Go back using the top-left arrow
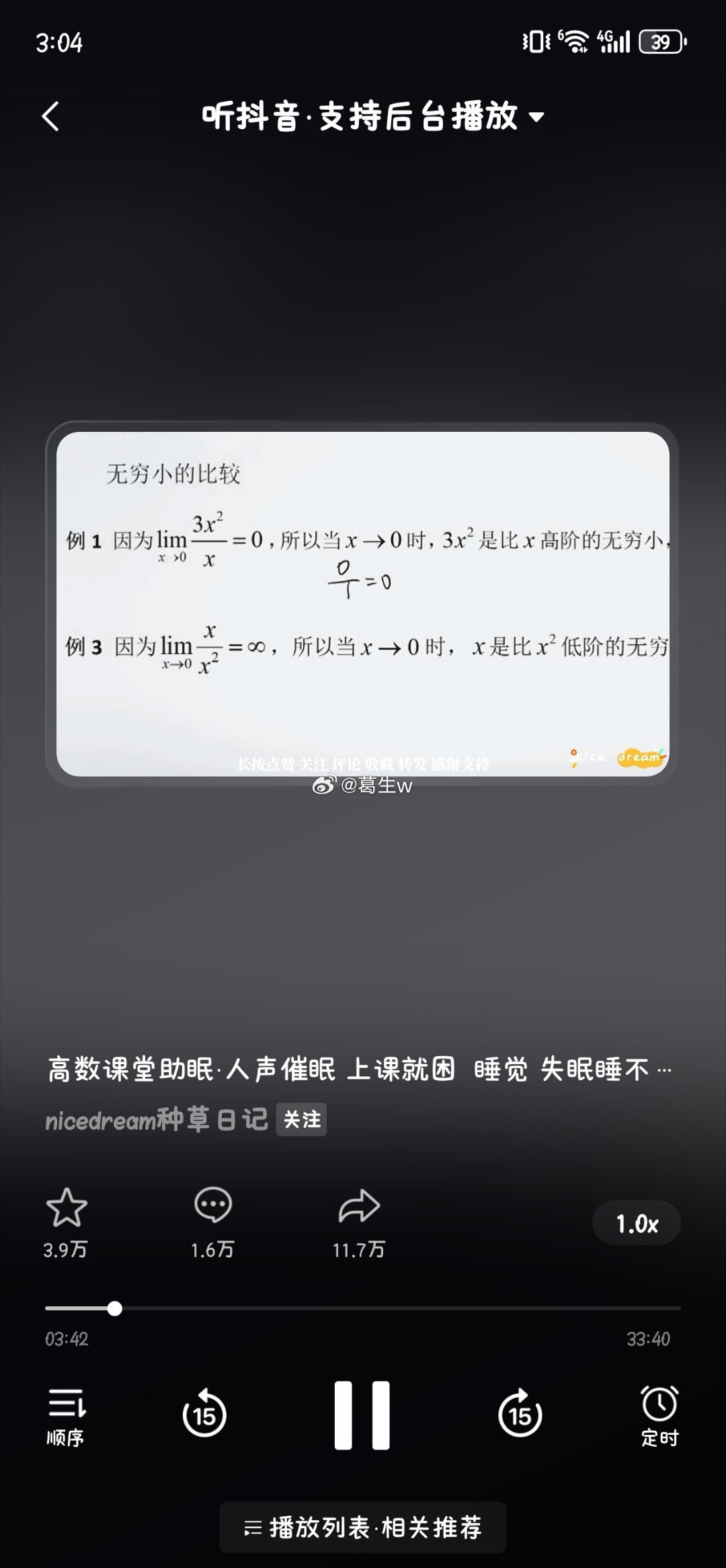Viewport: 726px width, 1568px height. tap(50, 116)
